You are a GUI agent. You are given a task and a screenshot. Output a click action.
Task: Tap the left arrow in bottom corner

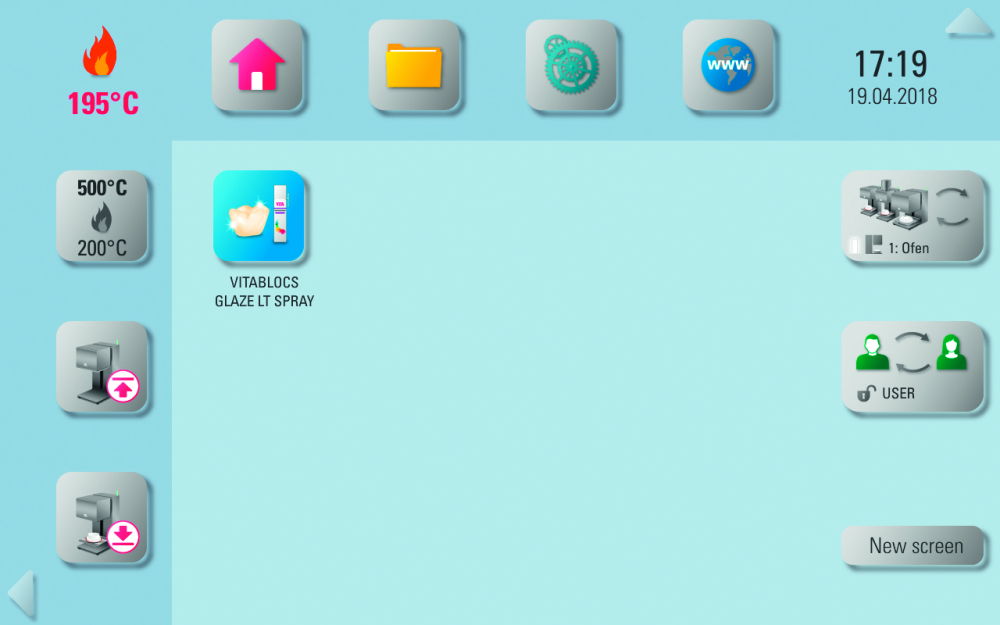(22, 595)
